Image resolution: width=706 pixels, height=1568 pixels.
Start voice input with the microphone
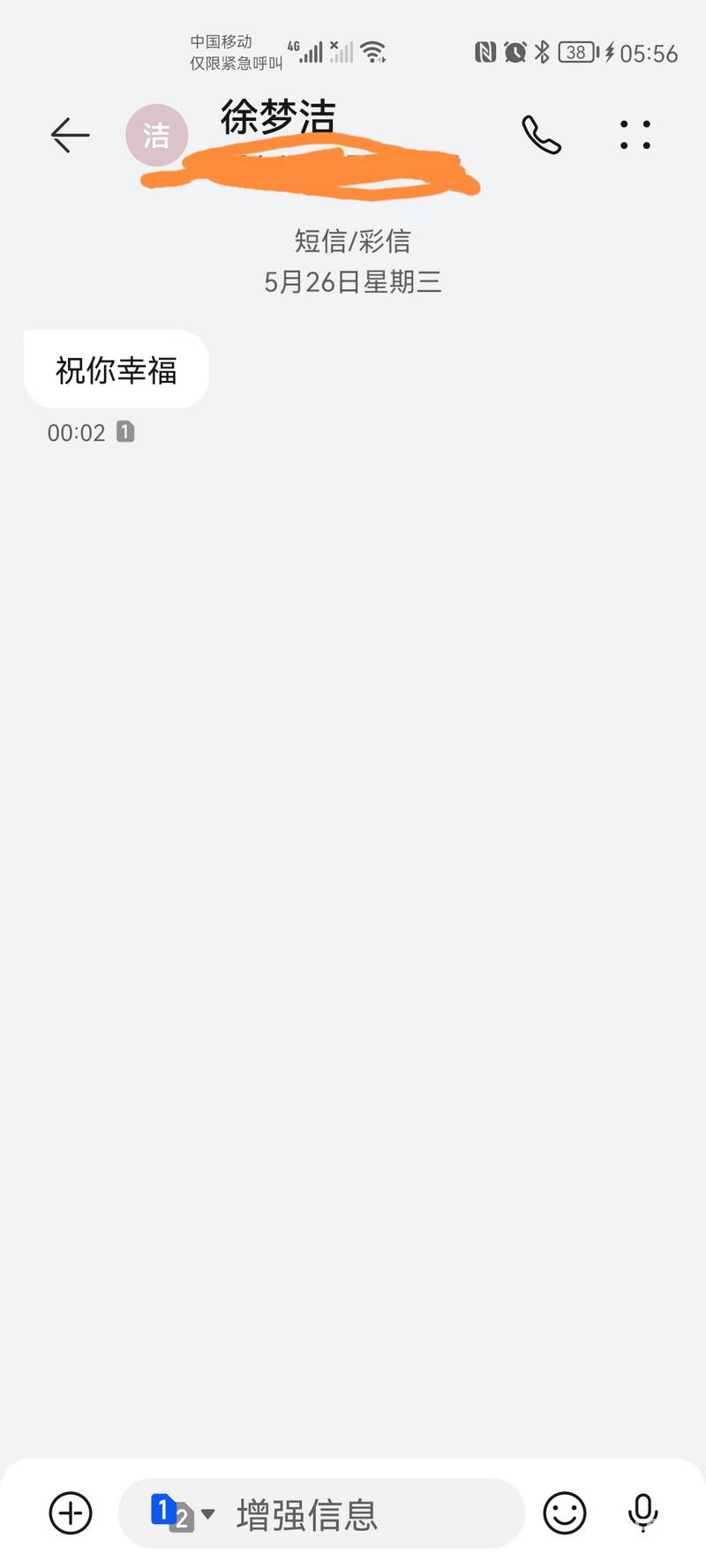642,1513
